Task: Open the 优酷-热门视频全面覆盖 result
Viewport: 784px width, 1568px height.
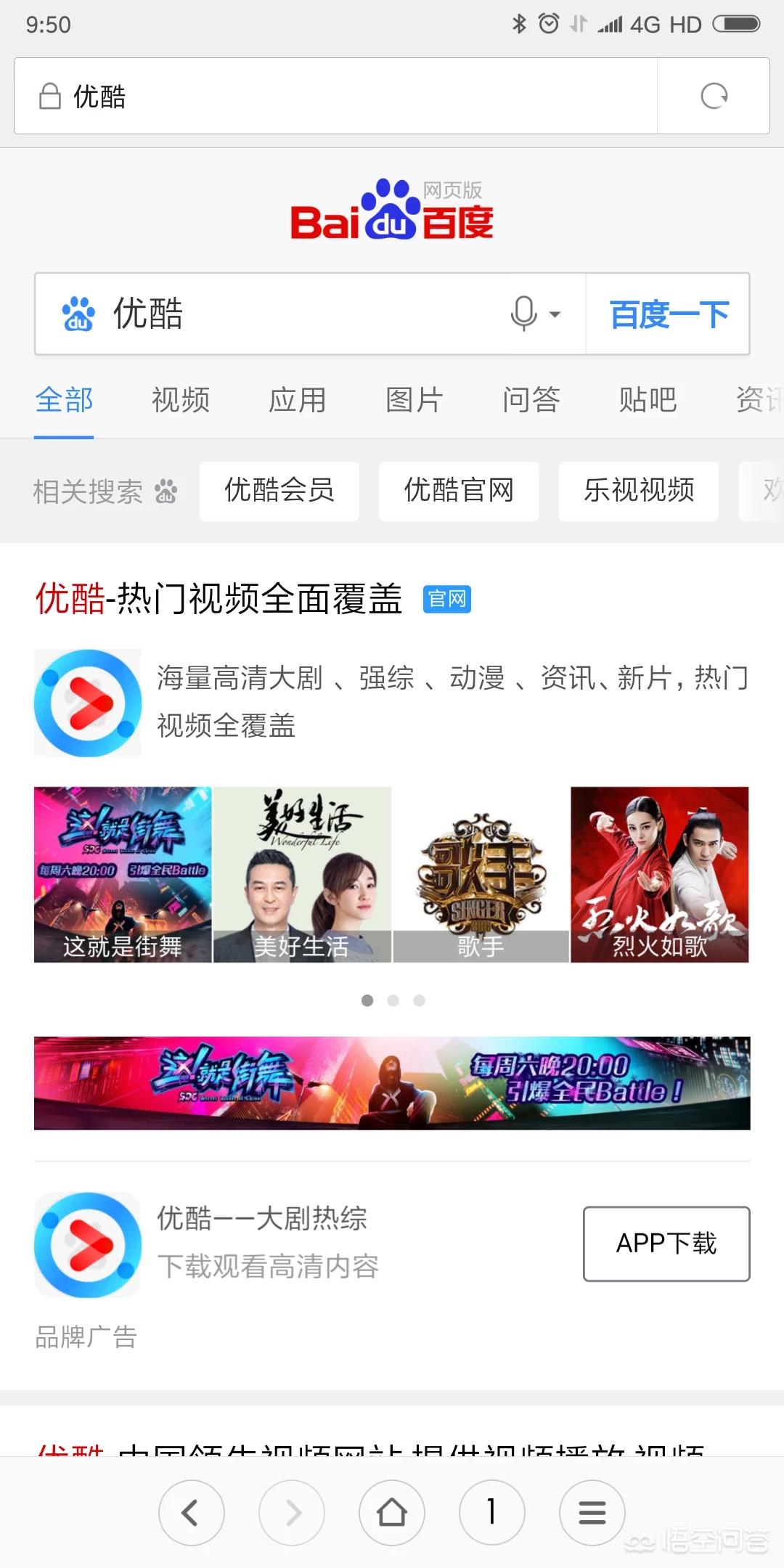Action: (219, 599)
